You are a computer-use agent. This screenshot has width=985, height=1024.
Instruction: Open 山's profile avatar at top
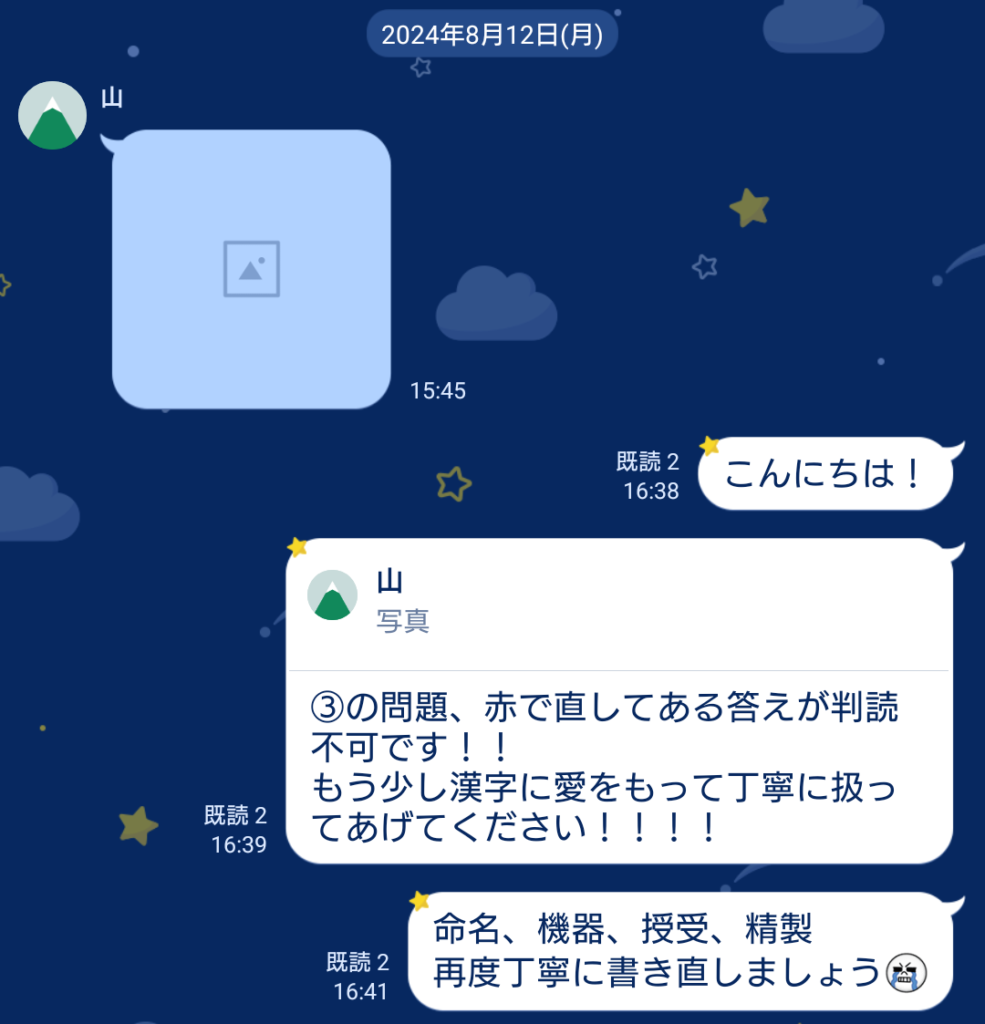50,114
